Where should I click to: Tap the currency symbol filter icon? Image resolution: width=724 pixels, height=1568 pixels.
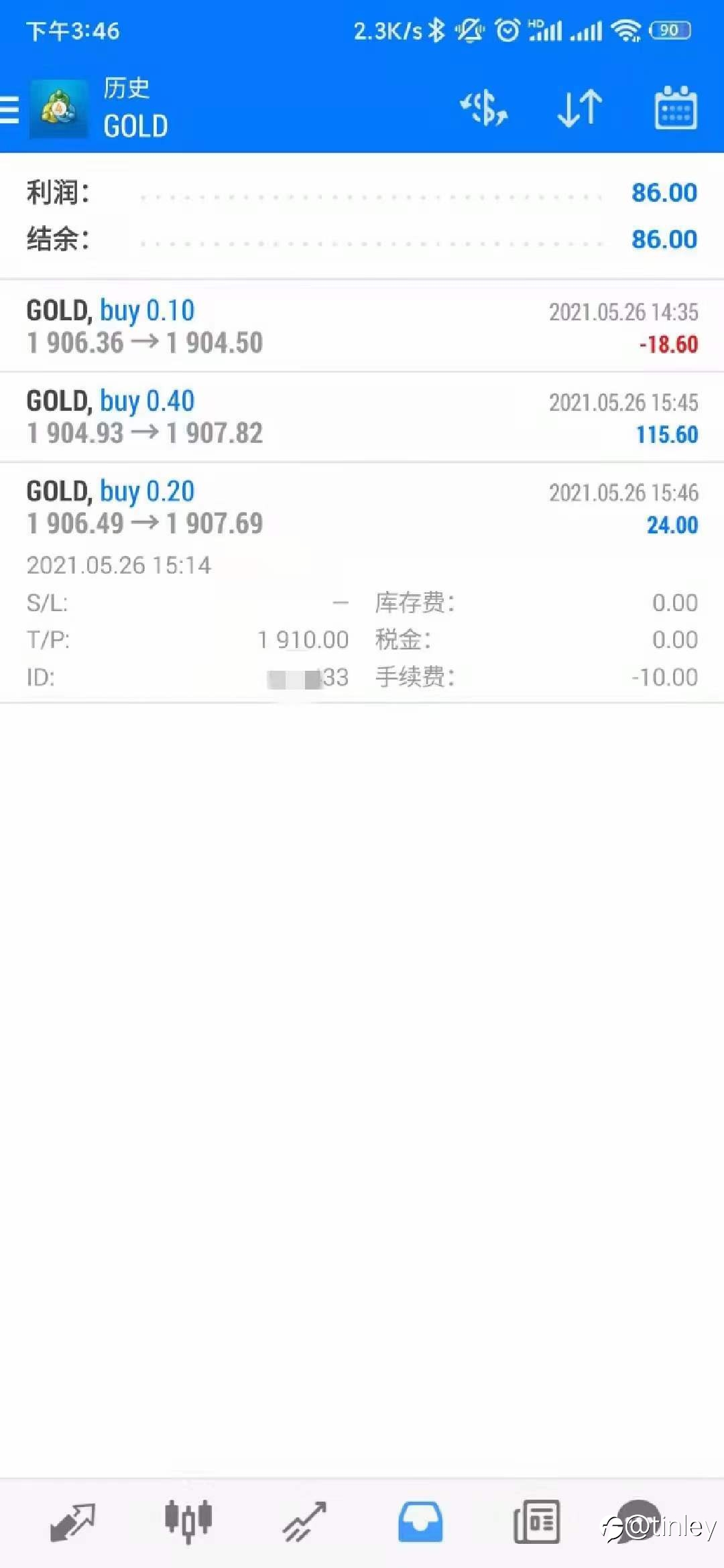483,108
